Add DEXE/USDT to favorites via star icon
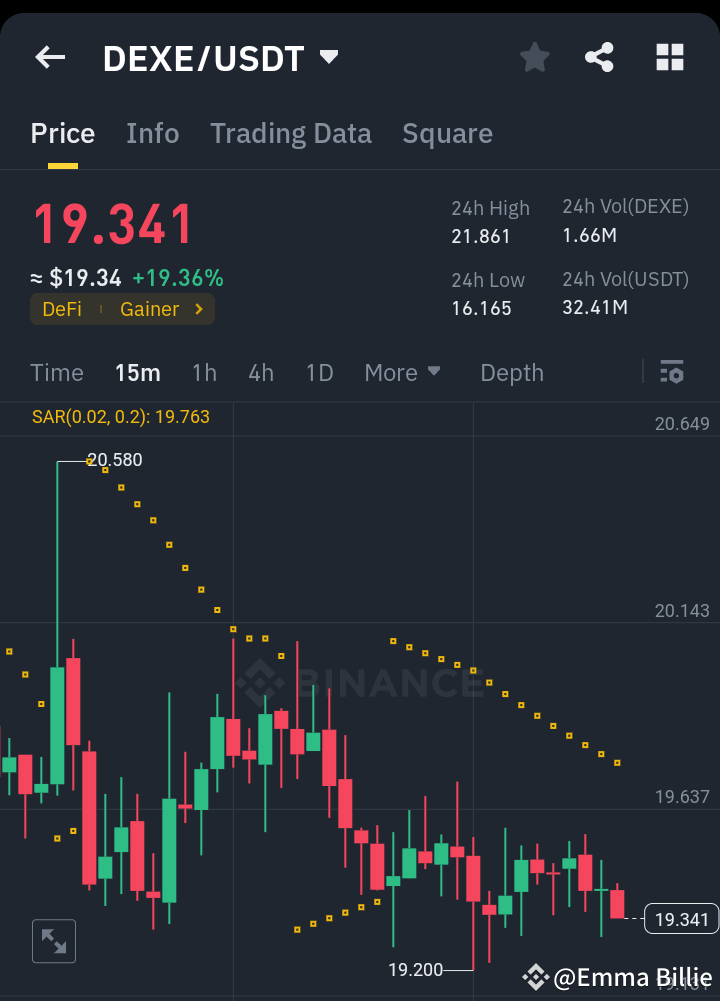Image resolution: width=720 pixels, height=1001 pixels. coord(534,57)
